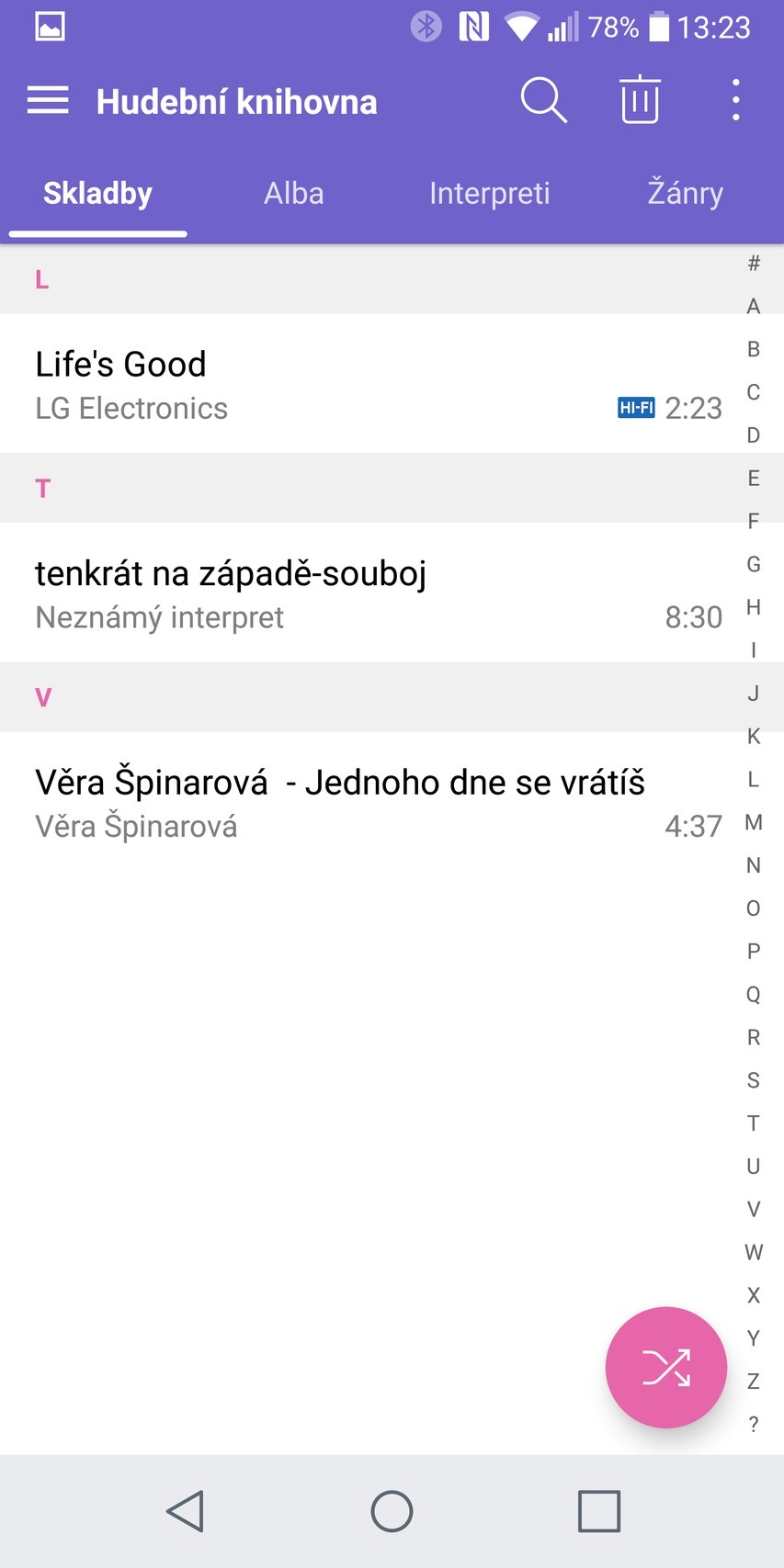Screen dimensions: 784x1568
Task: Tap the trash icon to delete songs
Action: (x=639, y=100)
